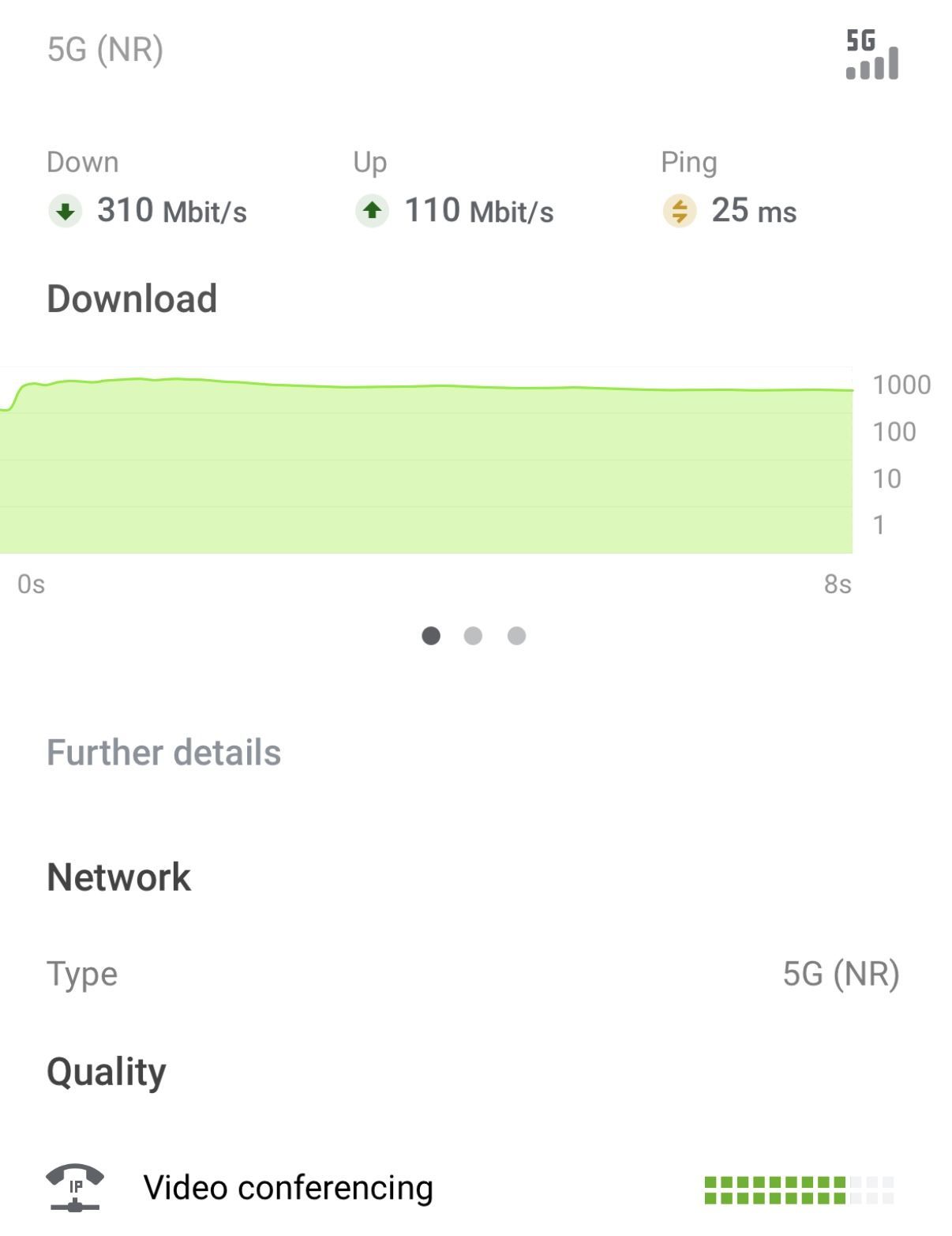Open the Video conferencing quality row
The width and height of the screenshot is (952, 1236).
pos(288,1188)
